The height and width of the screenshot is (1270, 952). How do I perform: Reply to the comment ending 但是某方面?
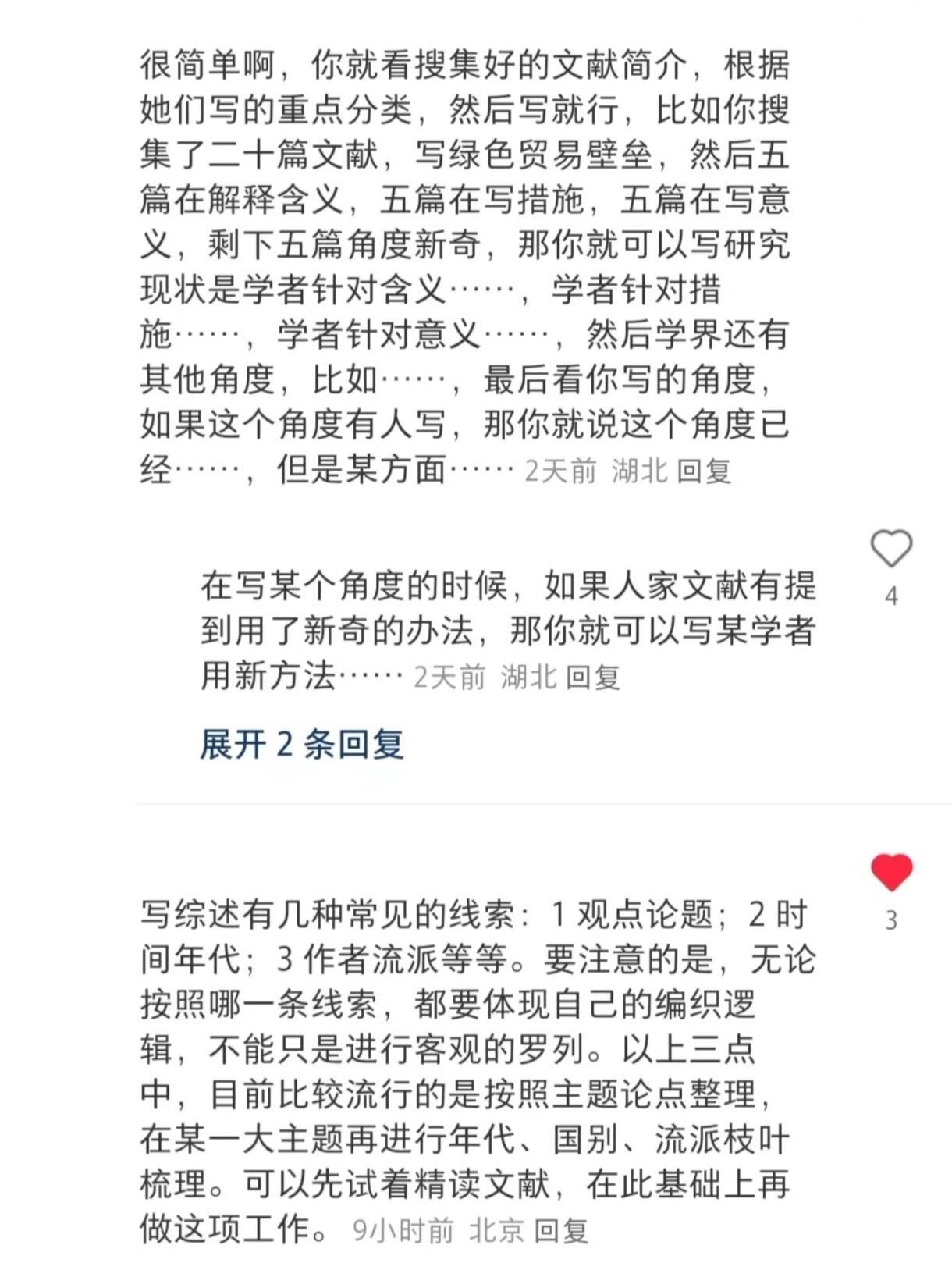click(x=704, y=471)
